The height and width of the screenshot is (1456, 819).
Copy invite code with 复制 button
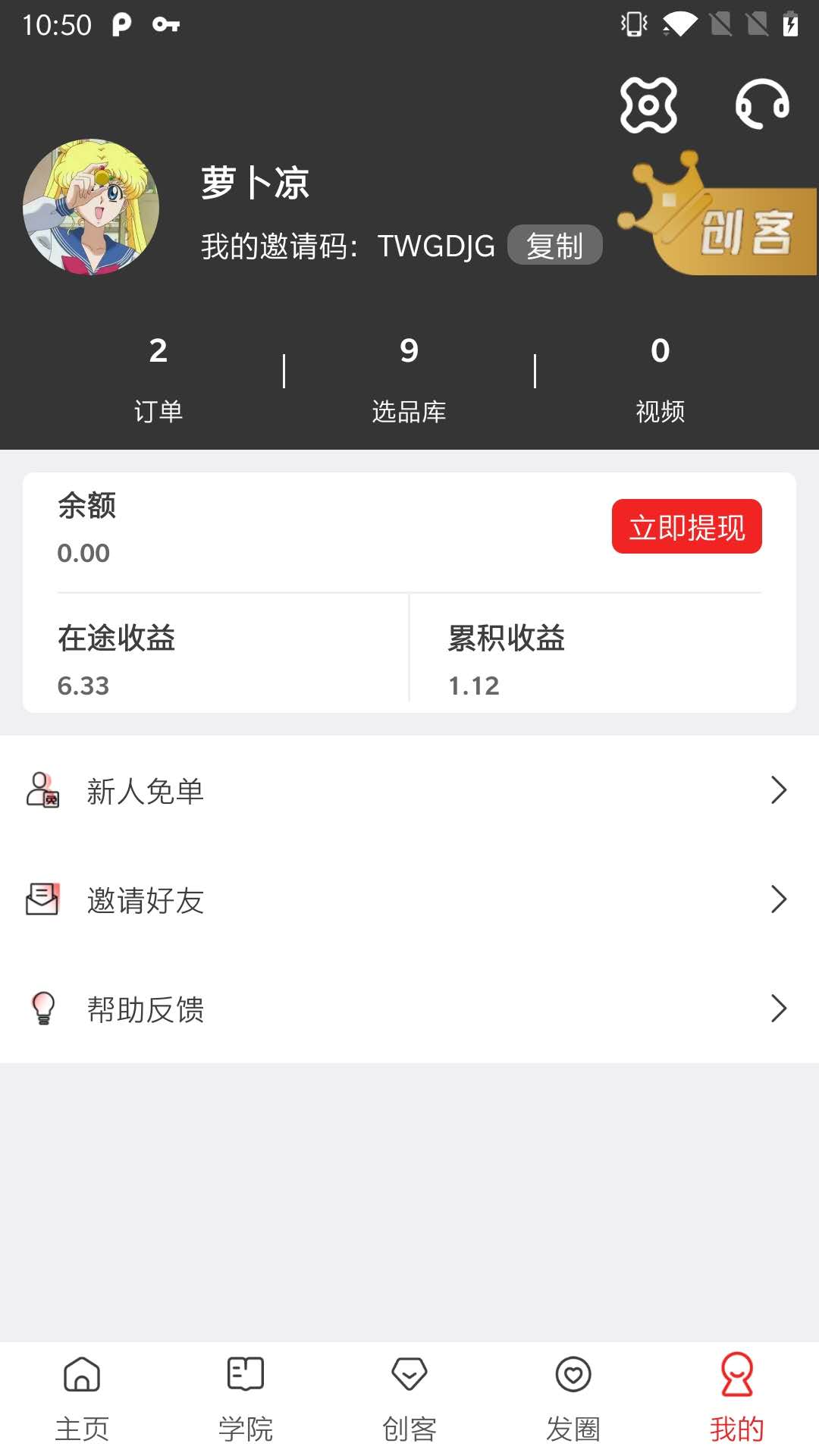click(554, 245)
